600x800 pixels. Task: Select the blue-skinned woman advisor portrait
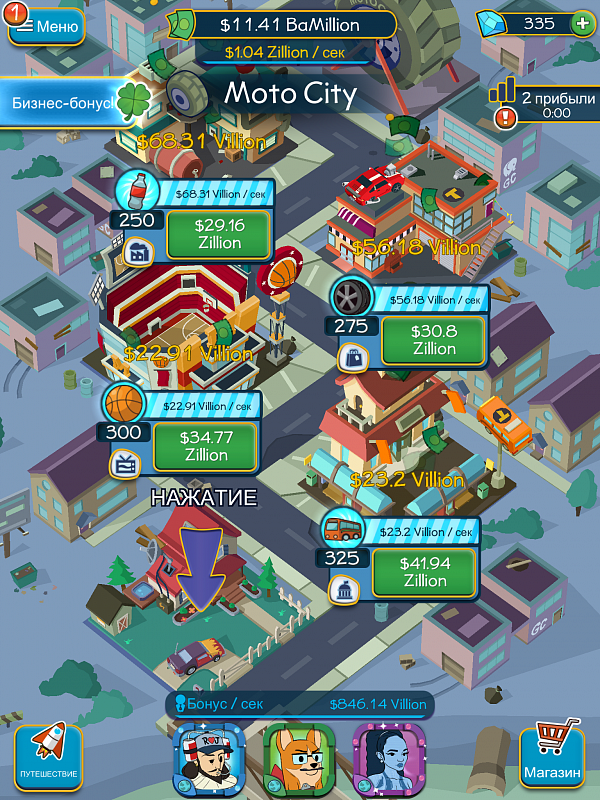click(x=389, y=759)
